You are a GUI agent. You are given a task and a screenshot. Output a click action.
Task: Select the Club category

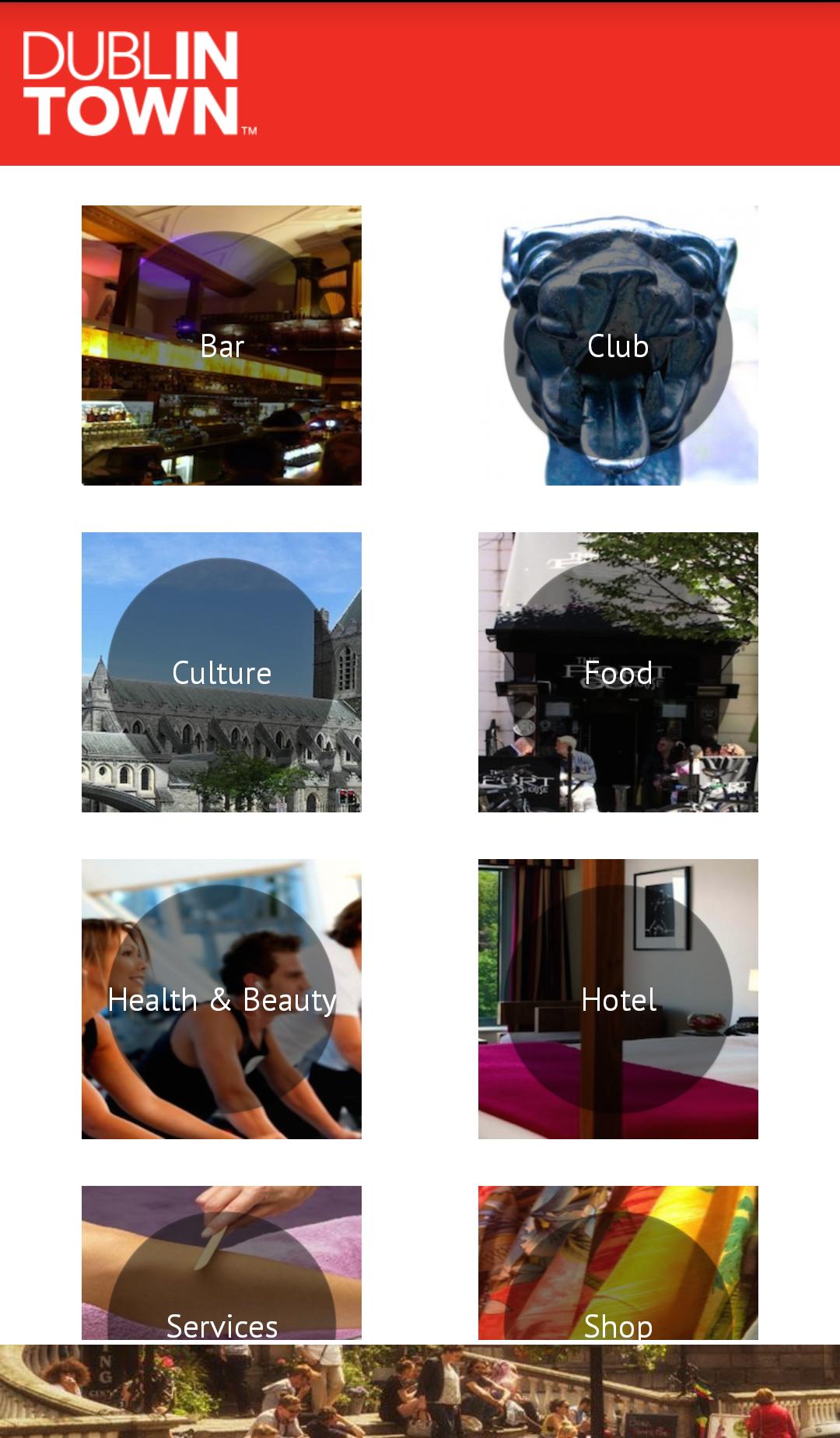(x=618, y=345)
